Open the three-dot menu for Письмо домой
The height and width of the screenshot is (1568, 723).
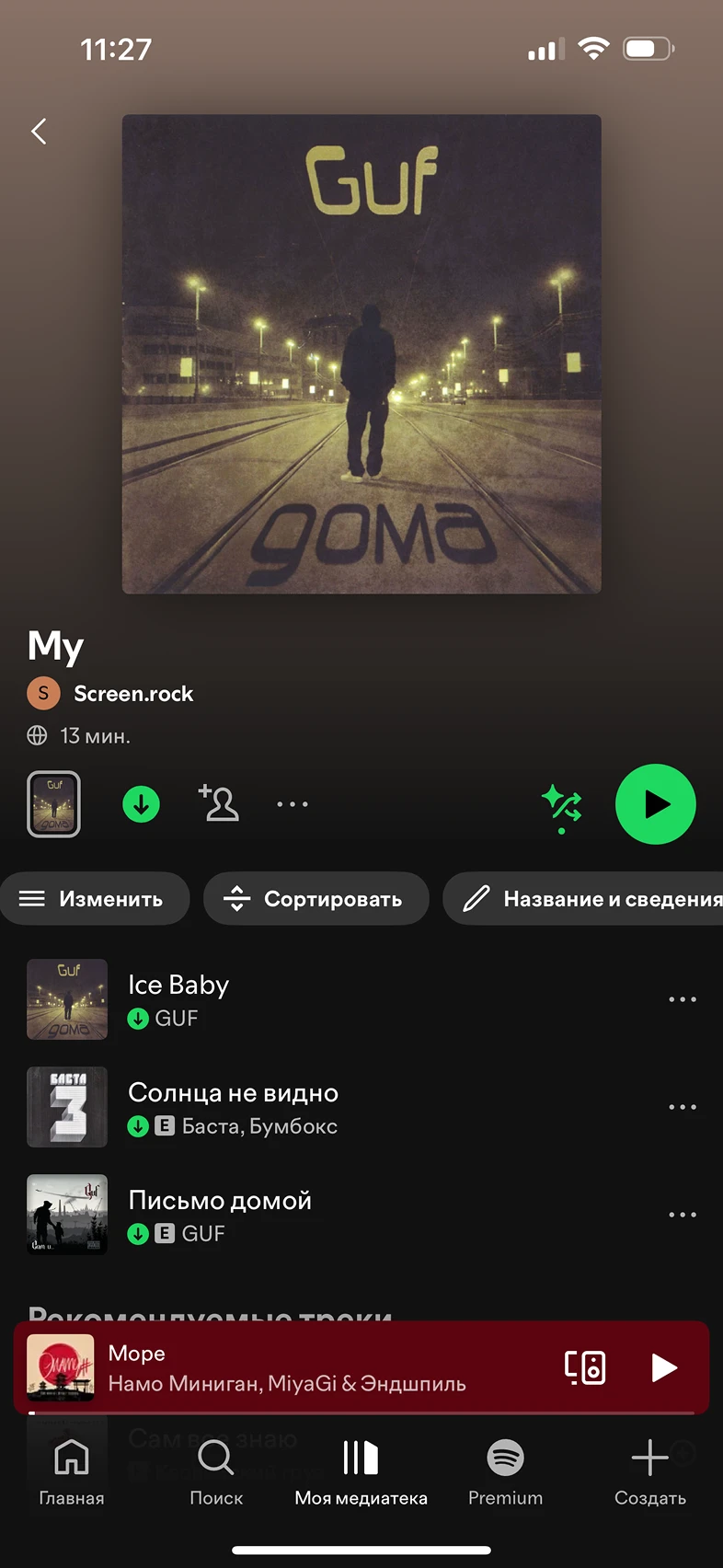tap(683, 1215)
